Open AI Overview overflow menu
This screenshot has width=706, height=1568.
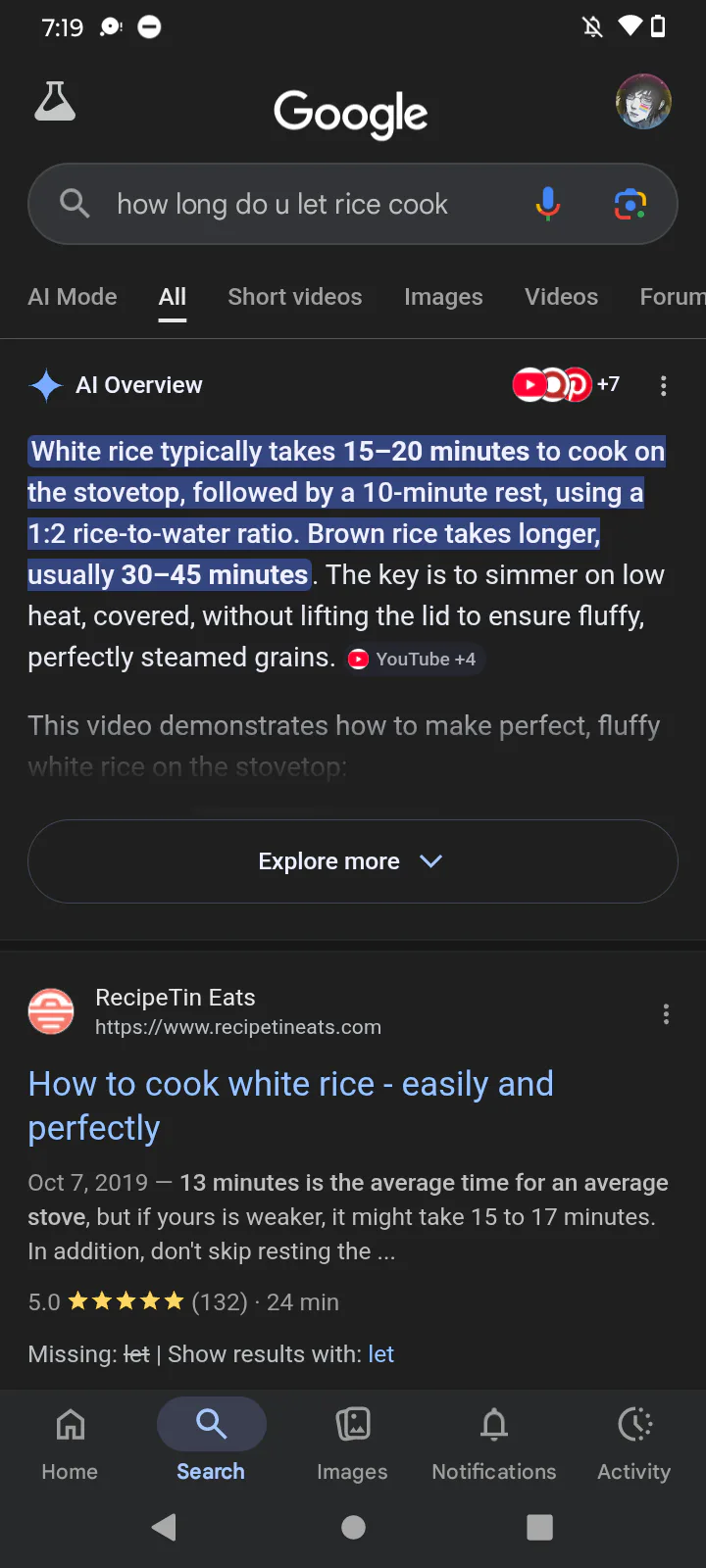point(664,385)
